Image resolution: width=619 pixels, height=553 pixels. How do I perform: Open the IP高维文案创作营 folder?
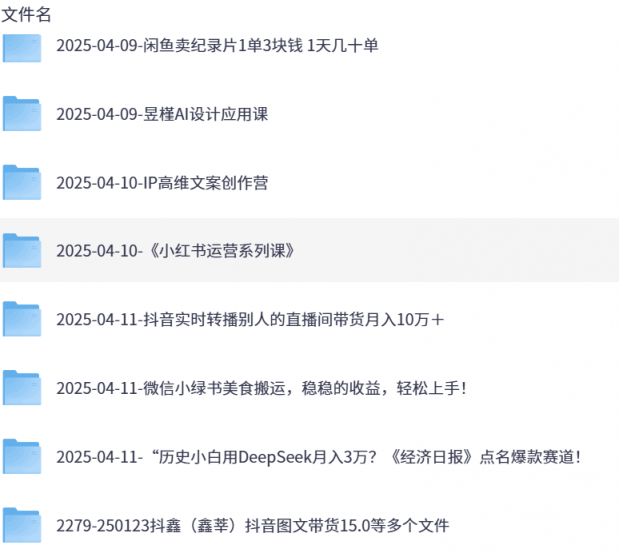(162, 182)
